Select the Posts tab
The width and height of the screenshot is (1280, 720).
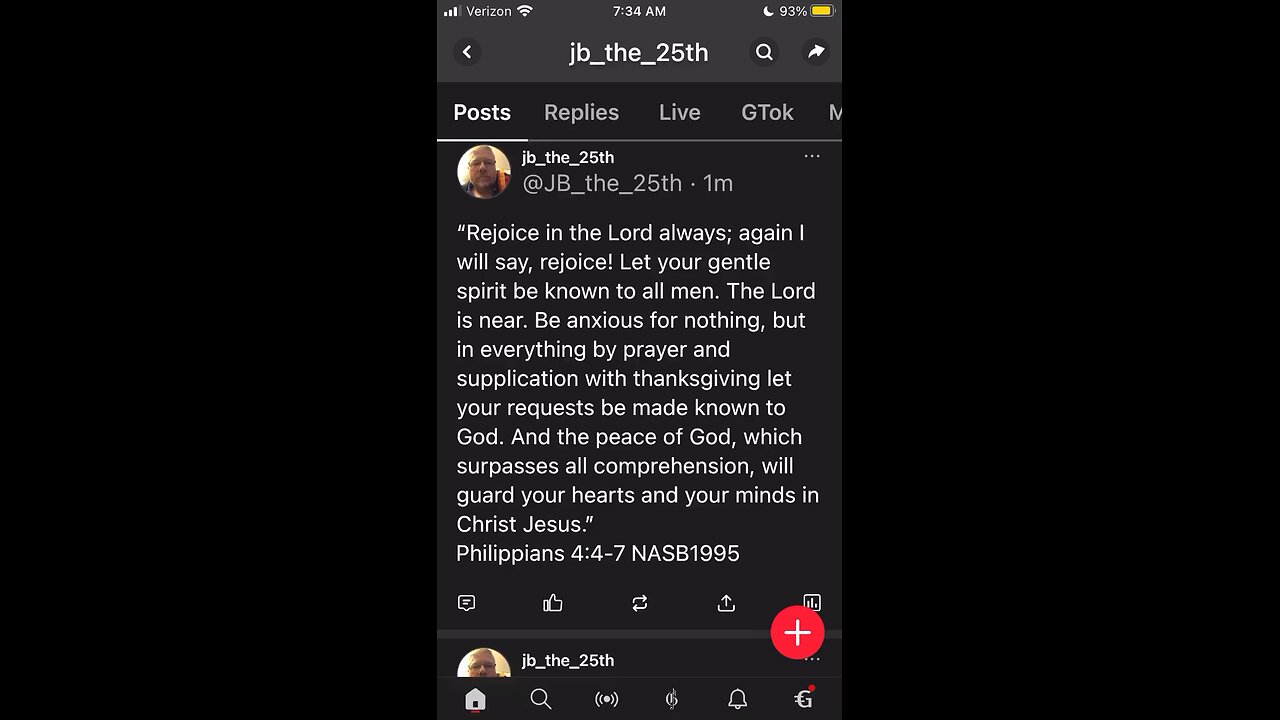482,112
